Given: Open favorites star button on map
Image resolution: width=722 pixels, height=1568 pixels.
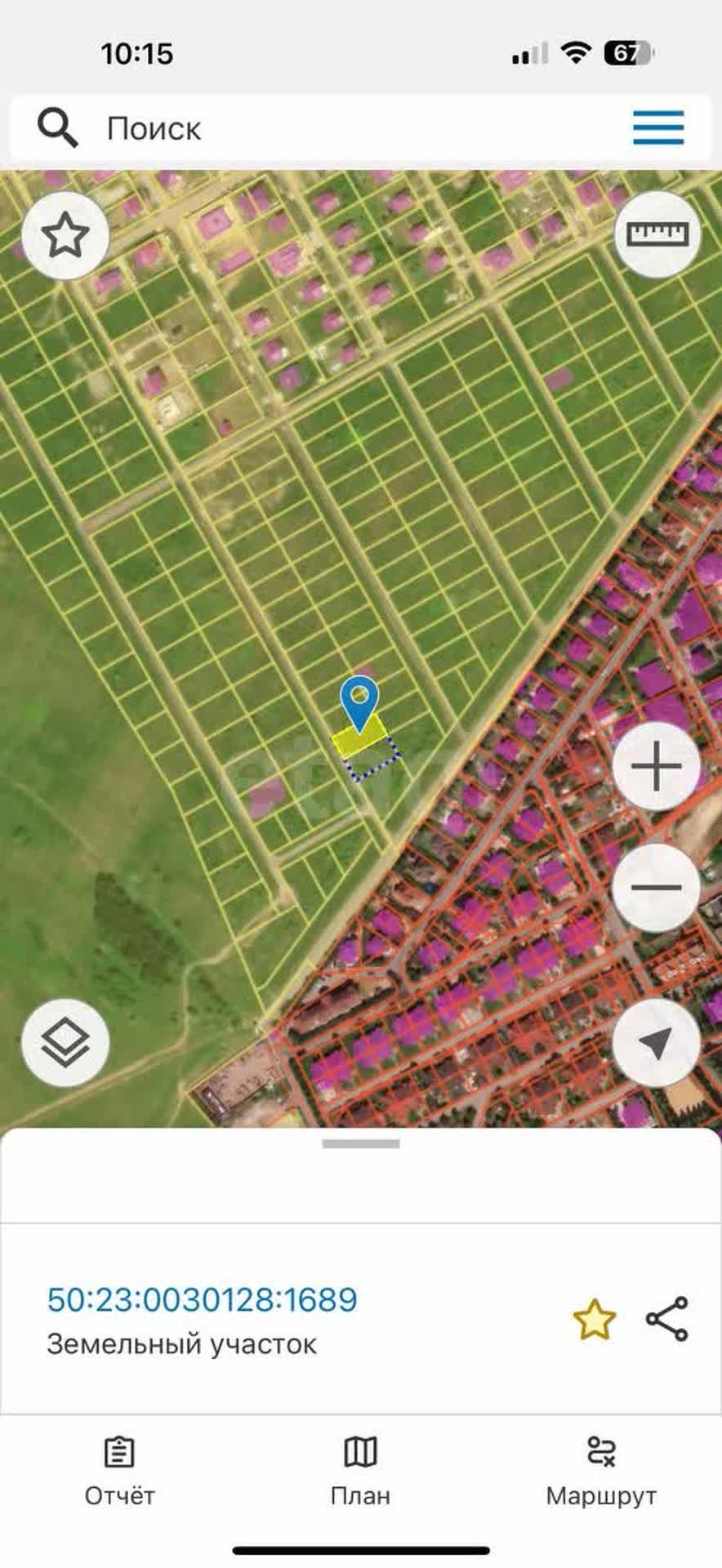Looking at the screenshot, I should click(x=65, y=236).
